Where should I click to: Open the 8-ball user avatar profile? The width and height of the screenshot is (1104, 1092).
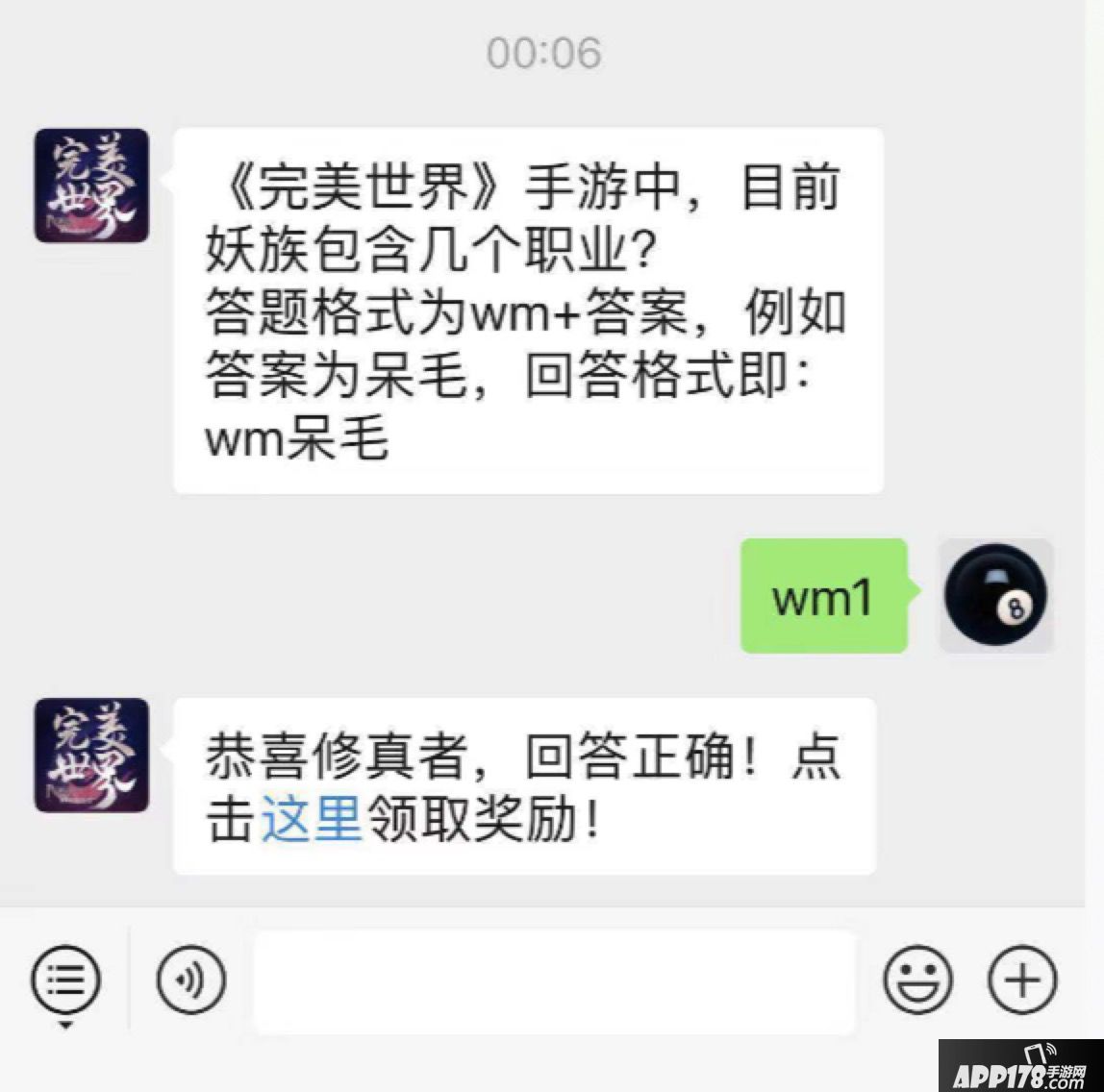(x=995, y=596)
